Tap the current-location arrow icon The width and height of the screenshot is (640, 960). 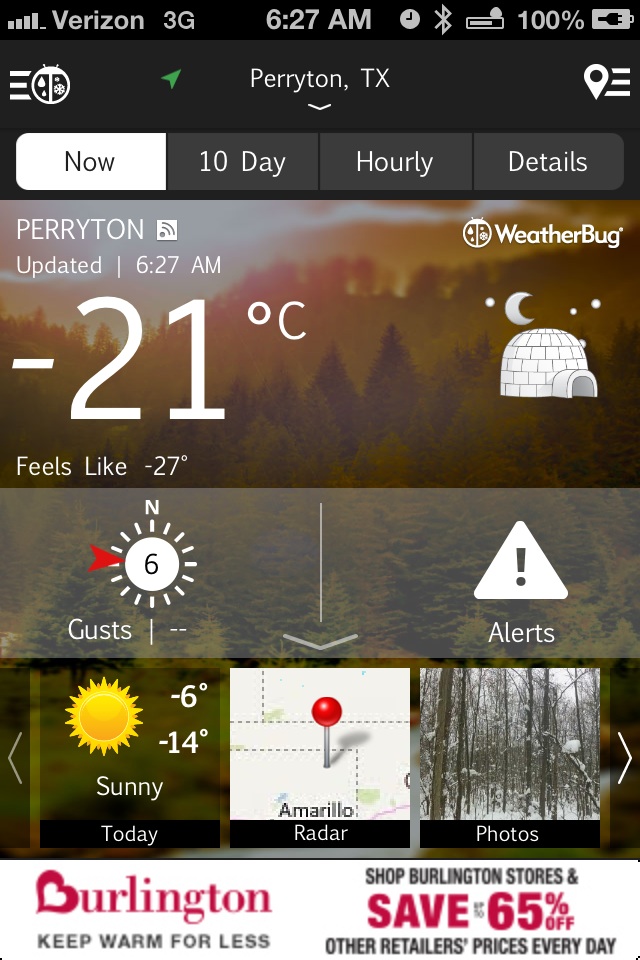tap(171, 79)
